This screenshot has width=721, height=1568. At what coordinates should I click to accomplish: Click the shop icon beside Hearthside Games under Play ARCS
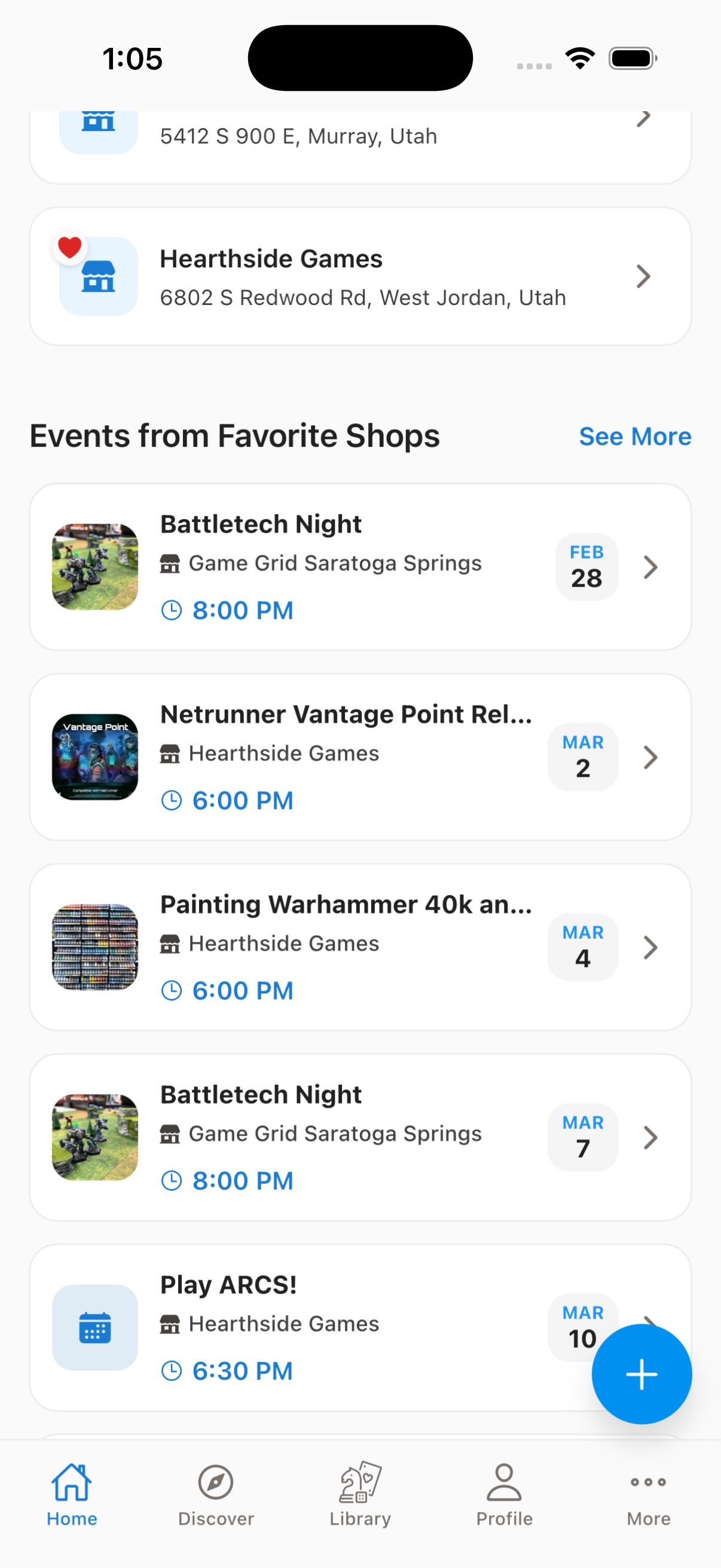171,1323
